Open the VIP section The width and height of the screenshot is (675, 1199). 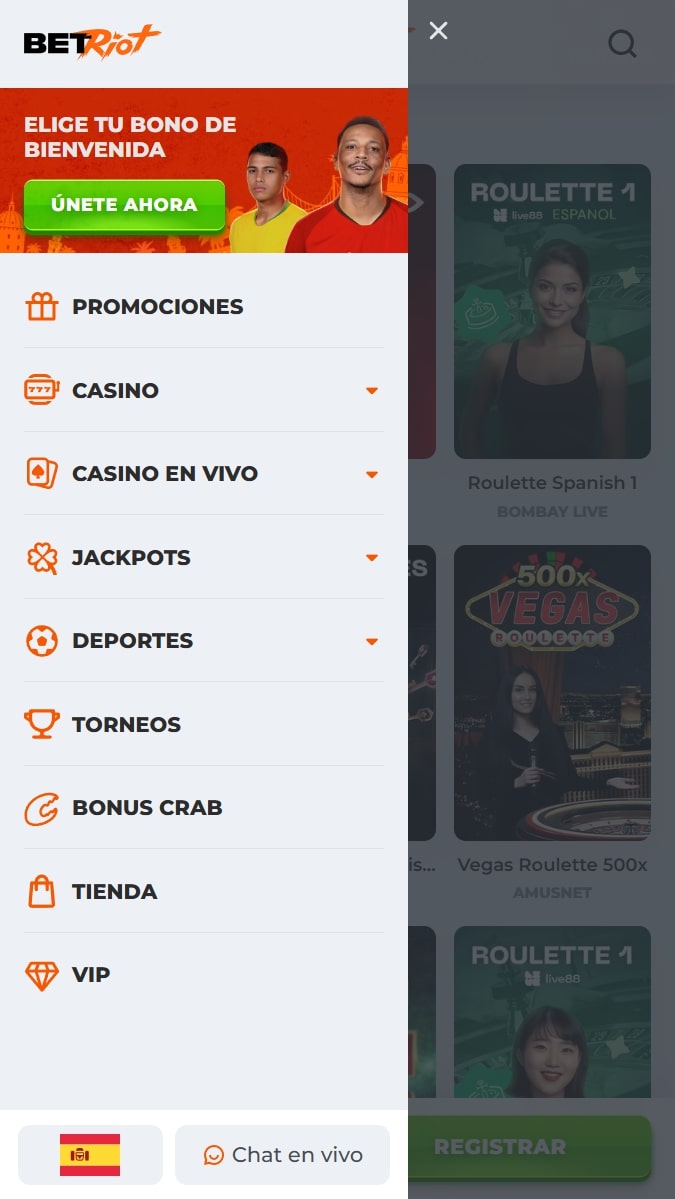[204, 975]
